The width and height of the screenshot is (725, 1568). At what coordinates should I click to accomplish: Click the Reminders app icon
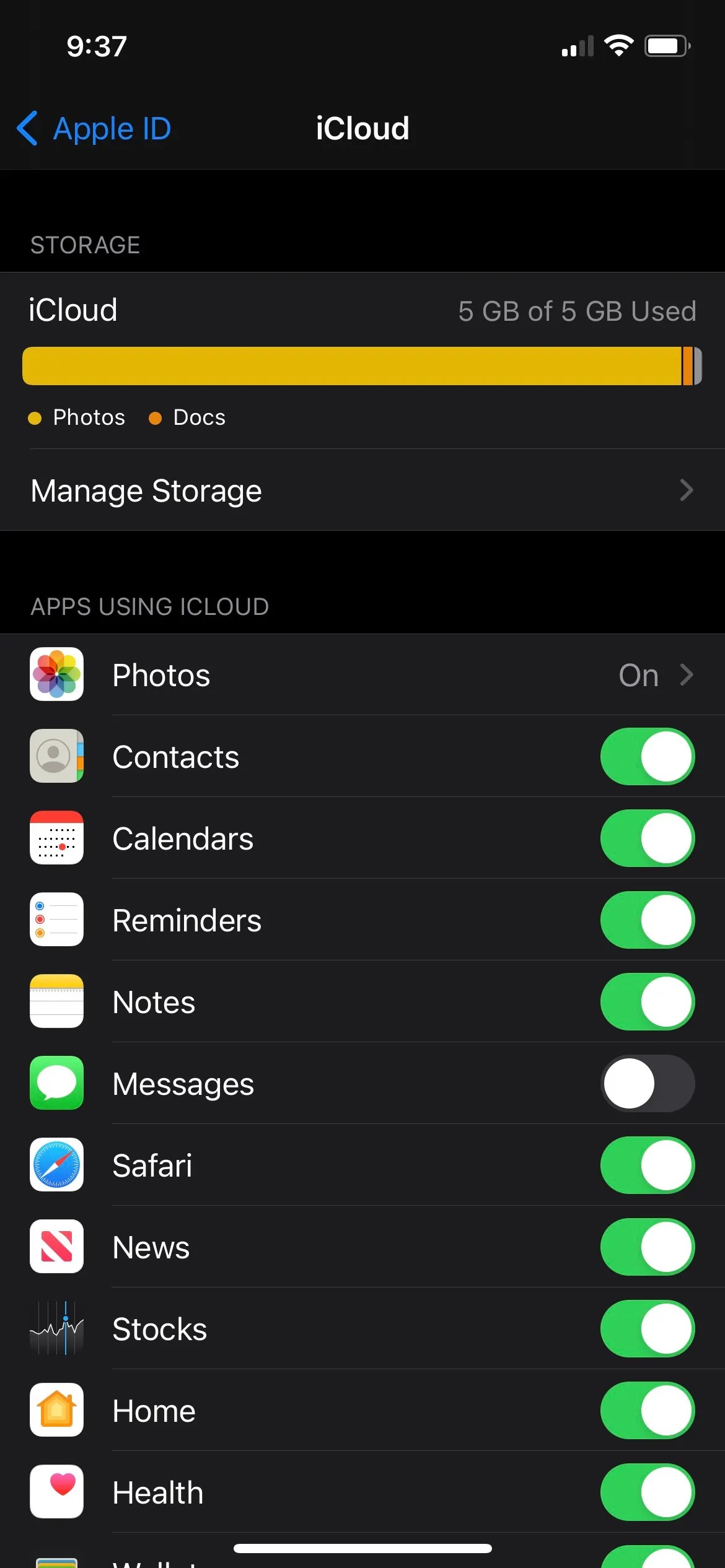click(x=56, y=920)
